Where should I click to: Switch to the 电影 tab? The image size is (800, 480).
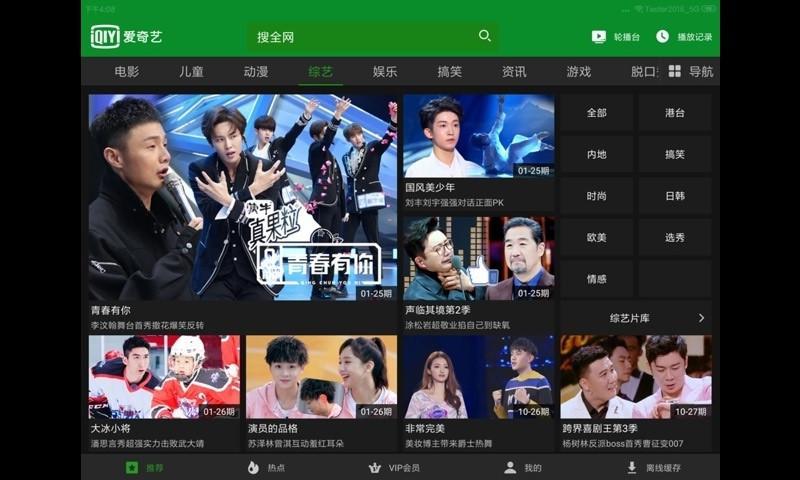[x=127, y=72]
